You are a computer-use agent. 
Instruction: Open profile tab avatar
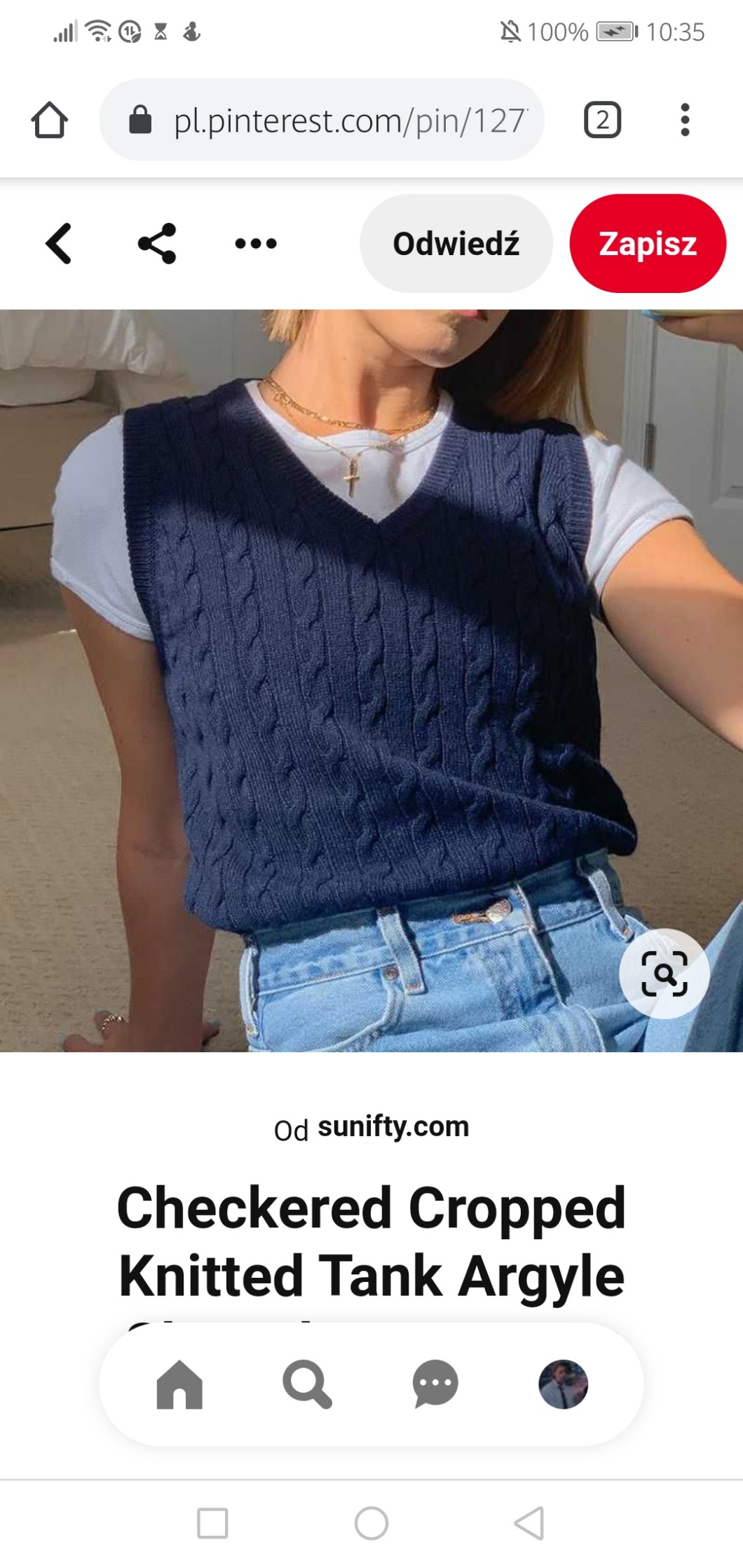[x=563, y=1384]
